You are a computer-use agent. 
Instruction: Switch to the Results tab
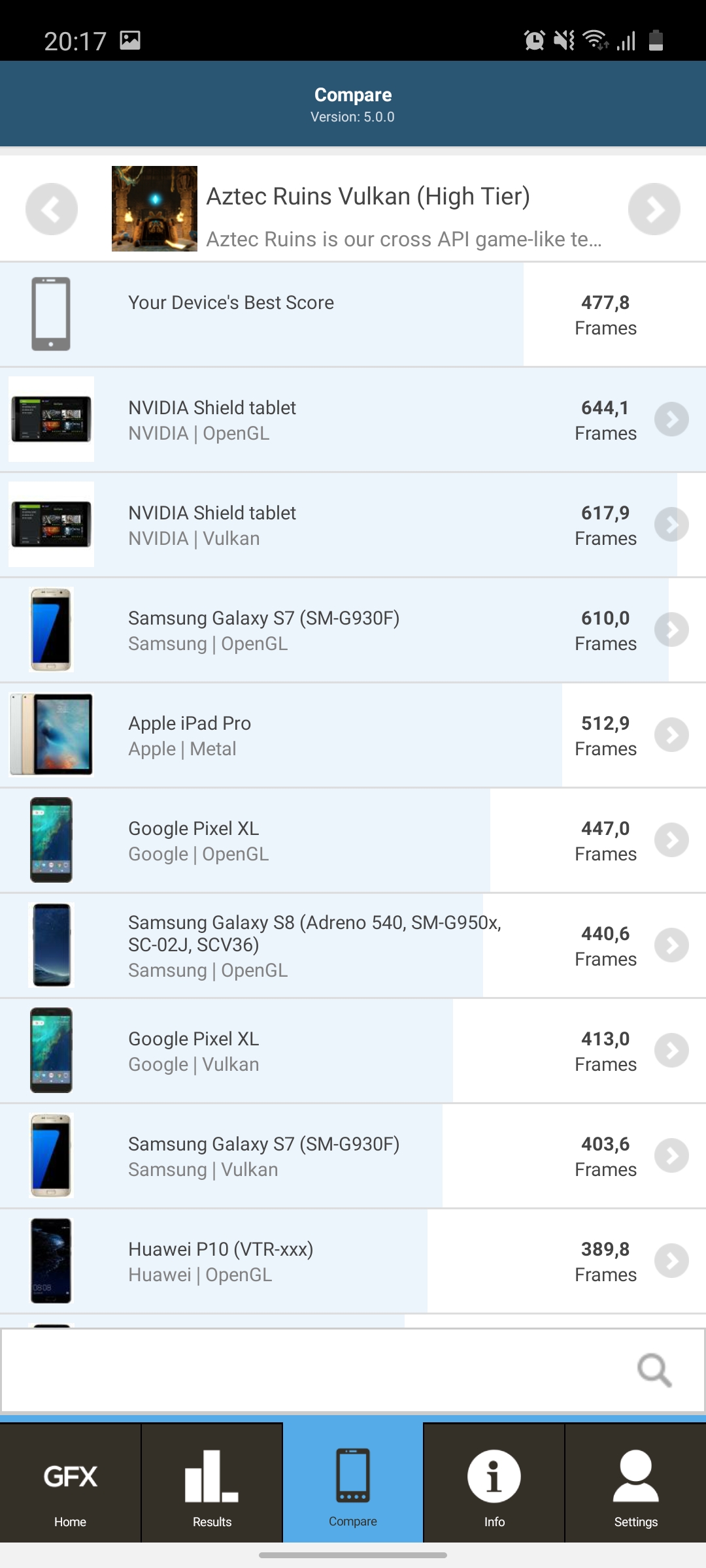212,1484
